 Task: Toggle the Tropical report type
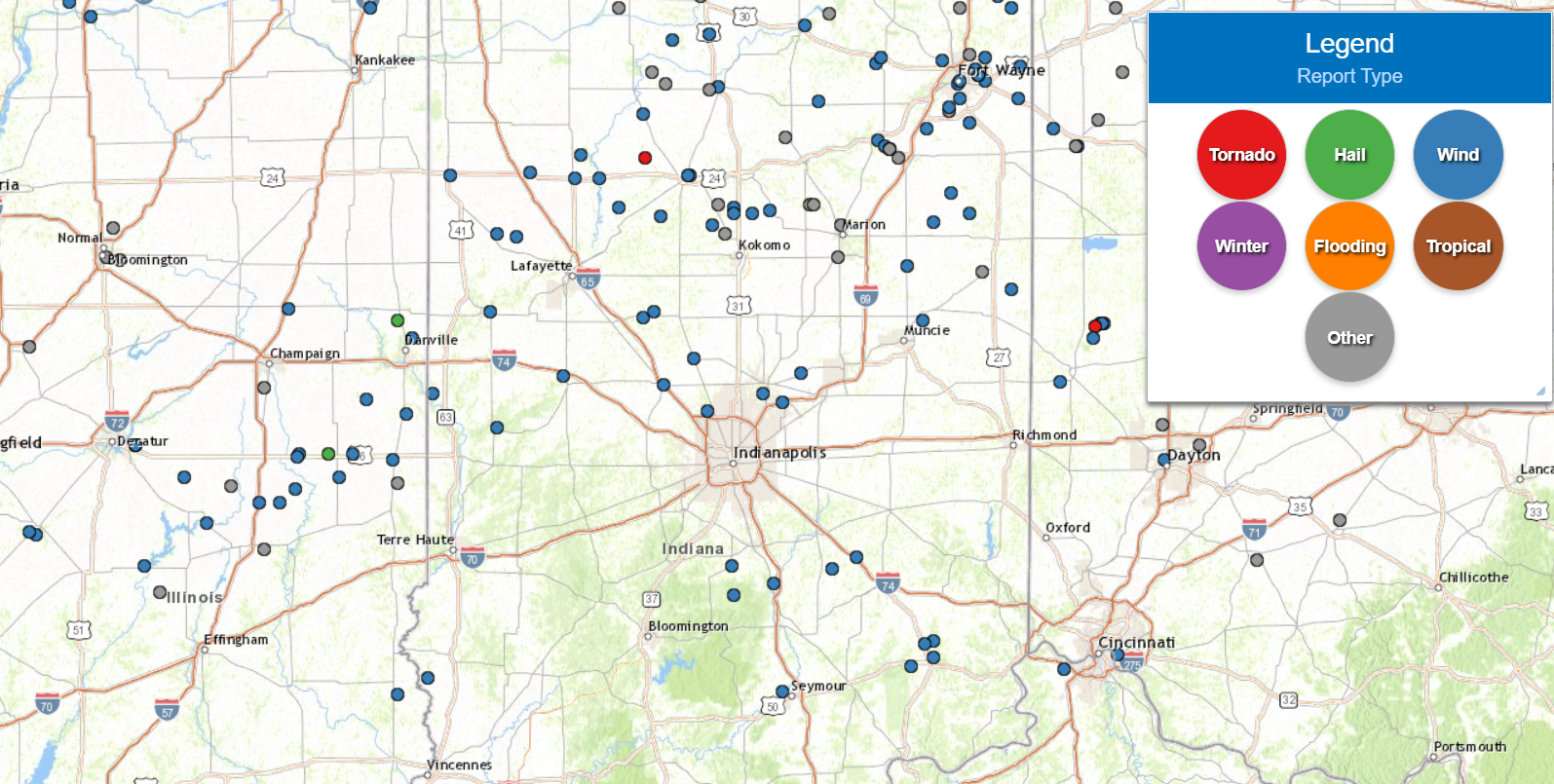(x=1458, y=246)
